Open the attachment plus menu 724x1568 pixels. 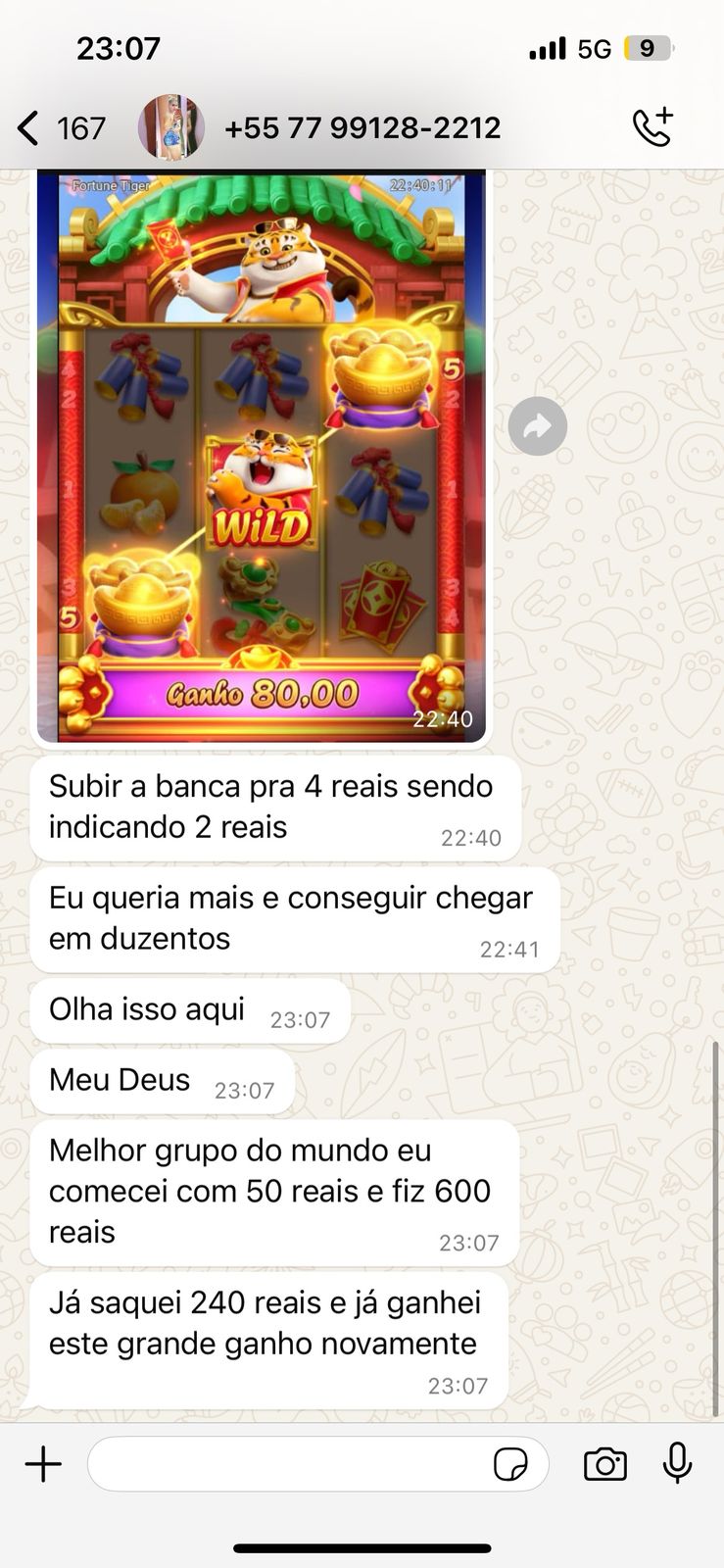point(43,1464)
